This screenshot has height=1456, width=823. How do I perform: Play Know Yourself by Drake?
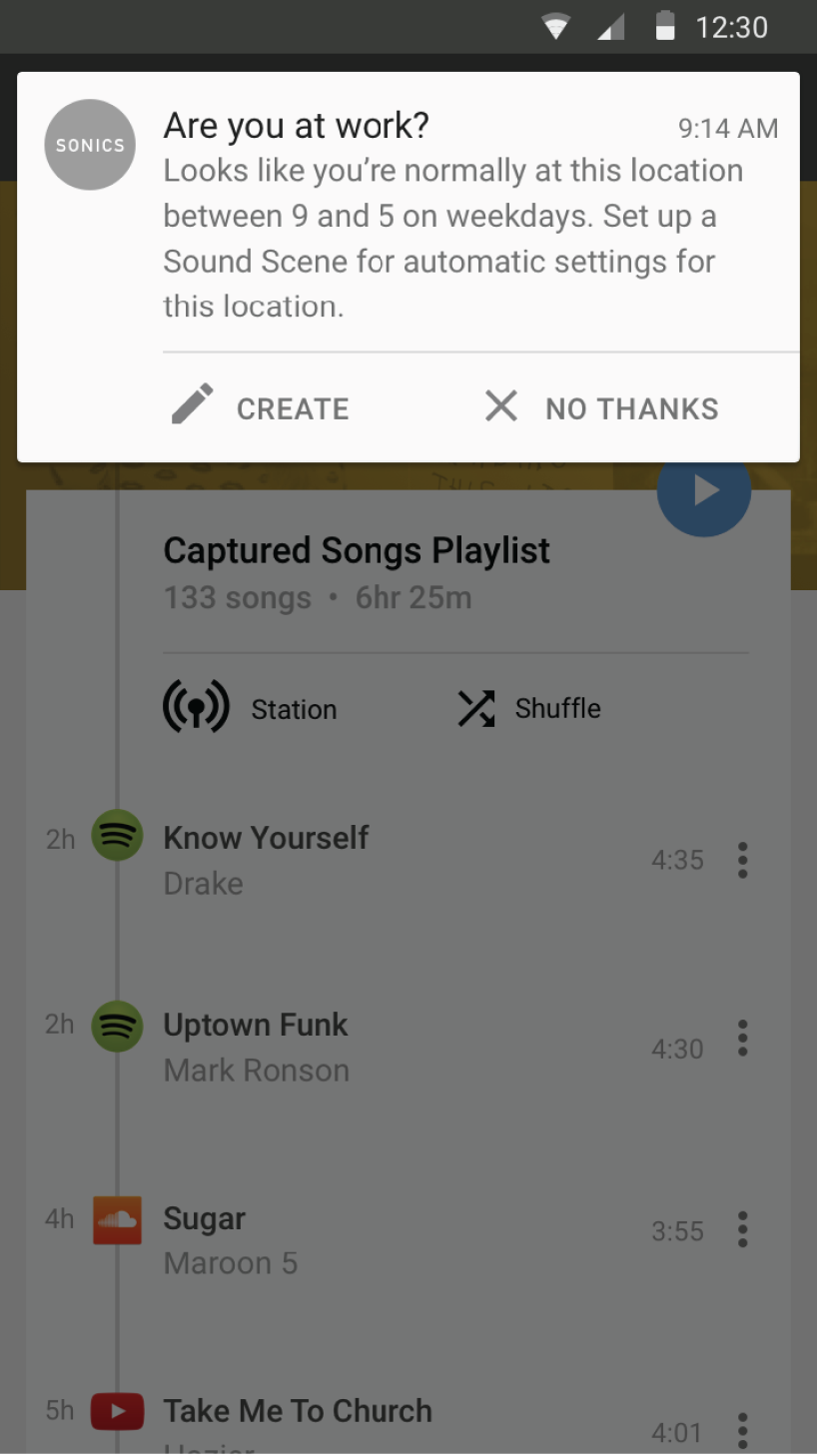point(266,859)
